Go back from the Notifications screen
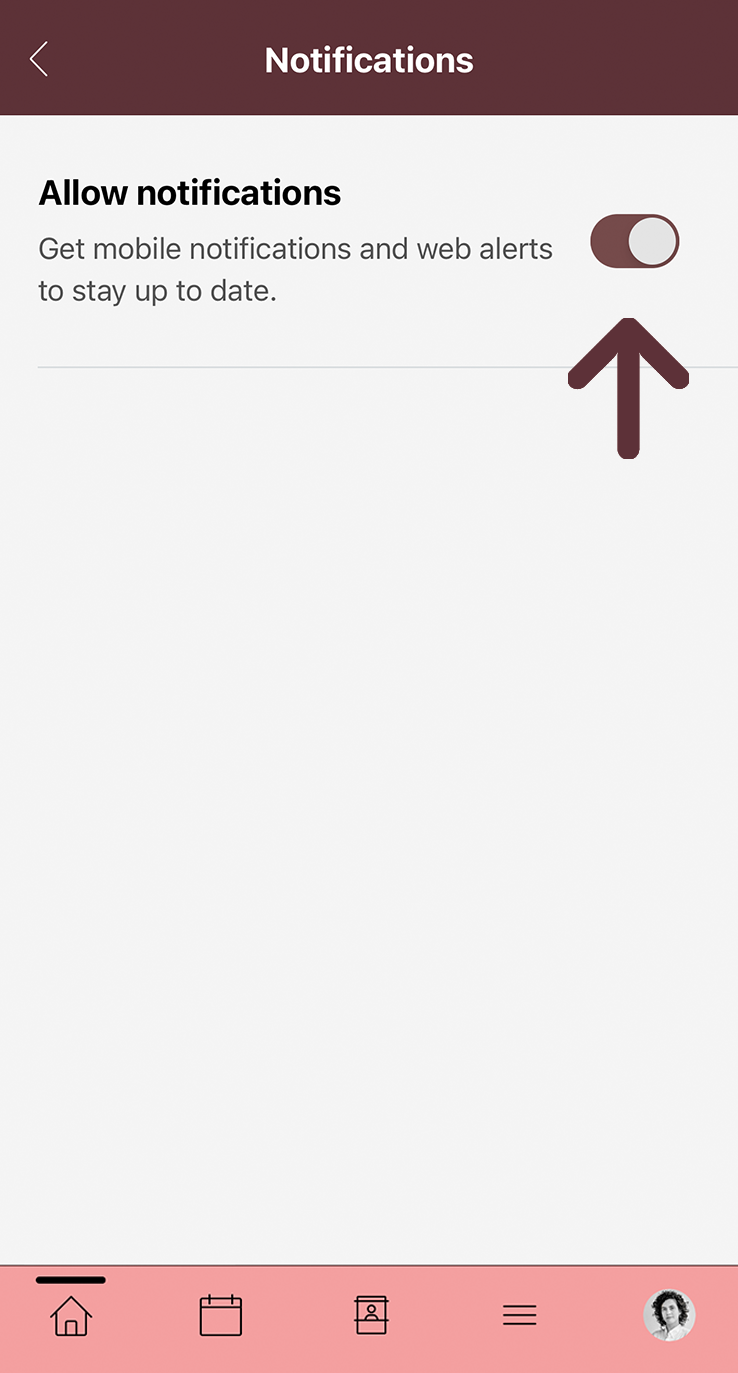 [x=39, y=60]
